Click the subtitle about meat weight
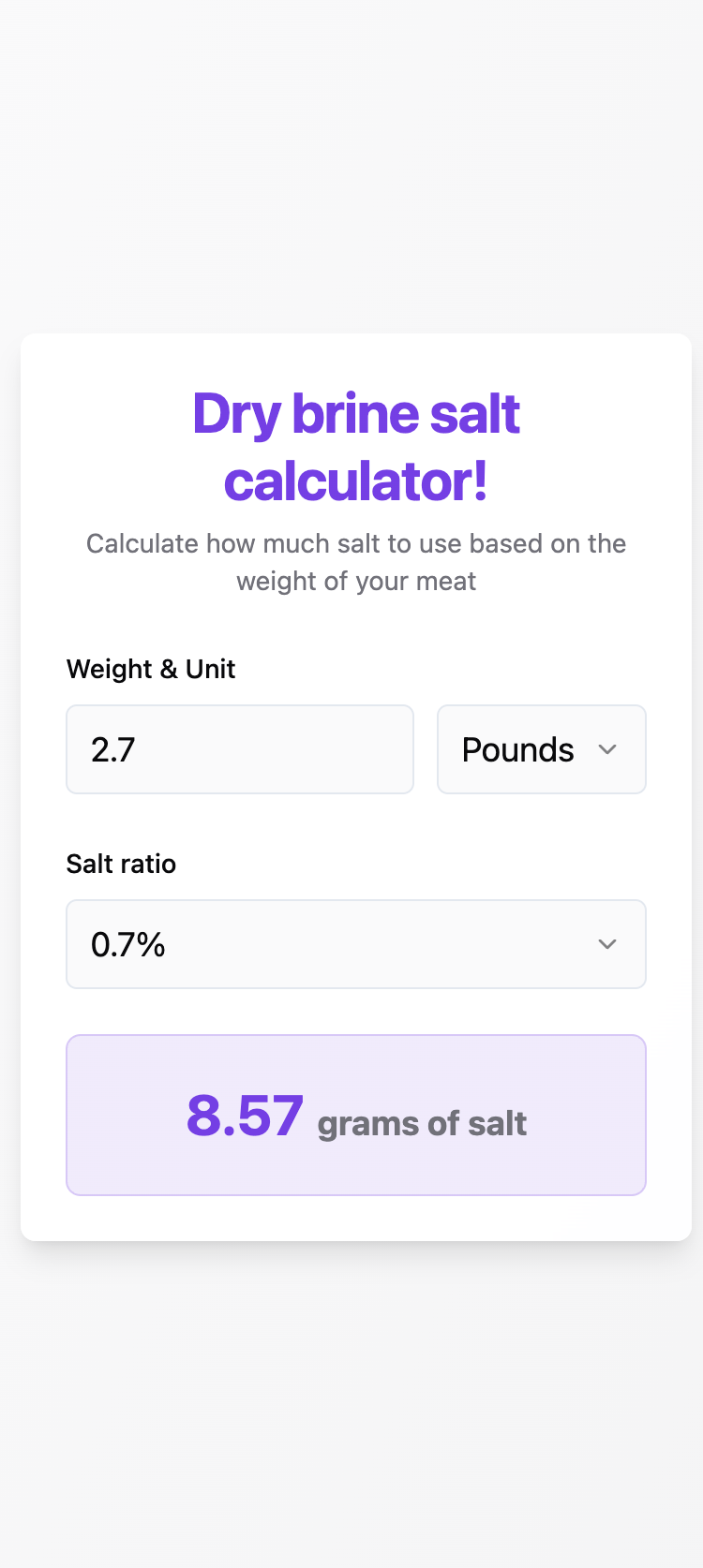The height and width of the screenshot is (1568, 703). 356,561
